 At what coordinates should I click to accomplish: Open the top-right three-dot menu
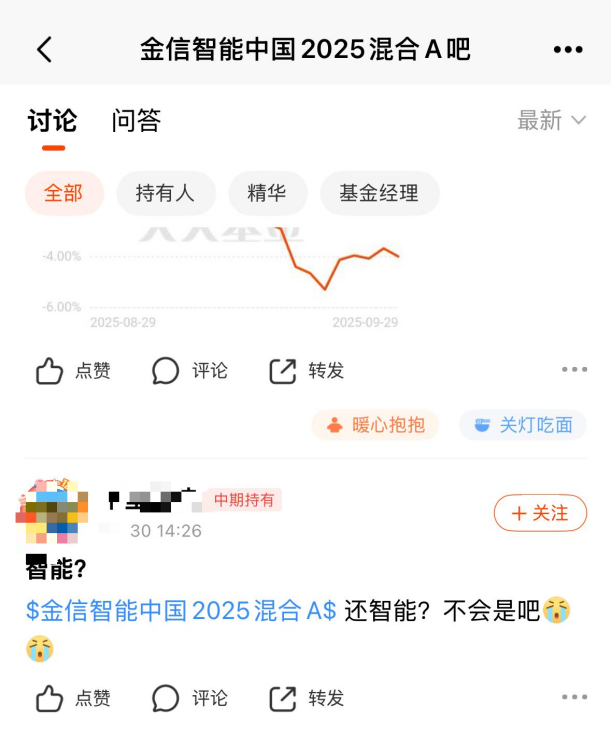point(567,49)
